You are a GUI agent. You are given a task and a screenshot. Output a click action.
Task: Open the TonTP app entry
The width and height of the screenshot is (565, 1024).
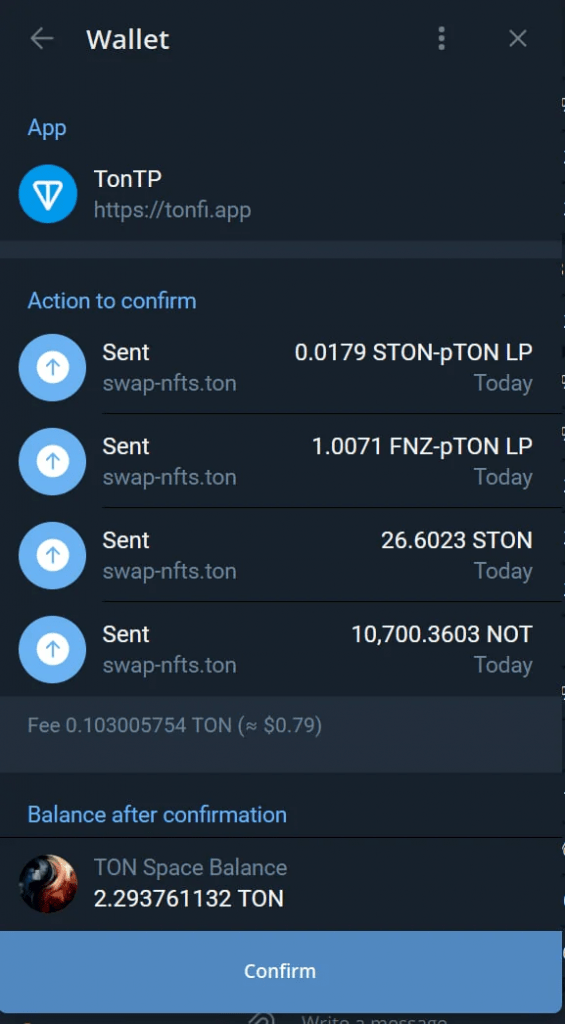click(281, 194)
